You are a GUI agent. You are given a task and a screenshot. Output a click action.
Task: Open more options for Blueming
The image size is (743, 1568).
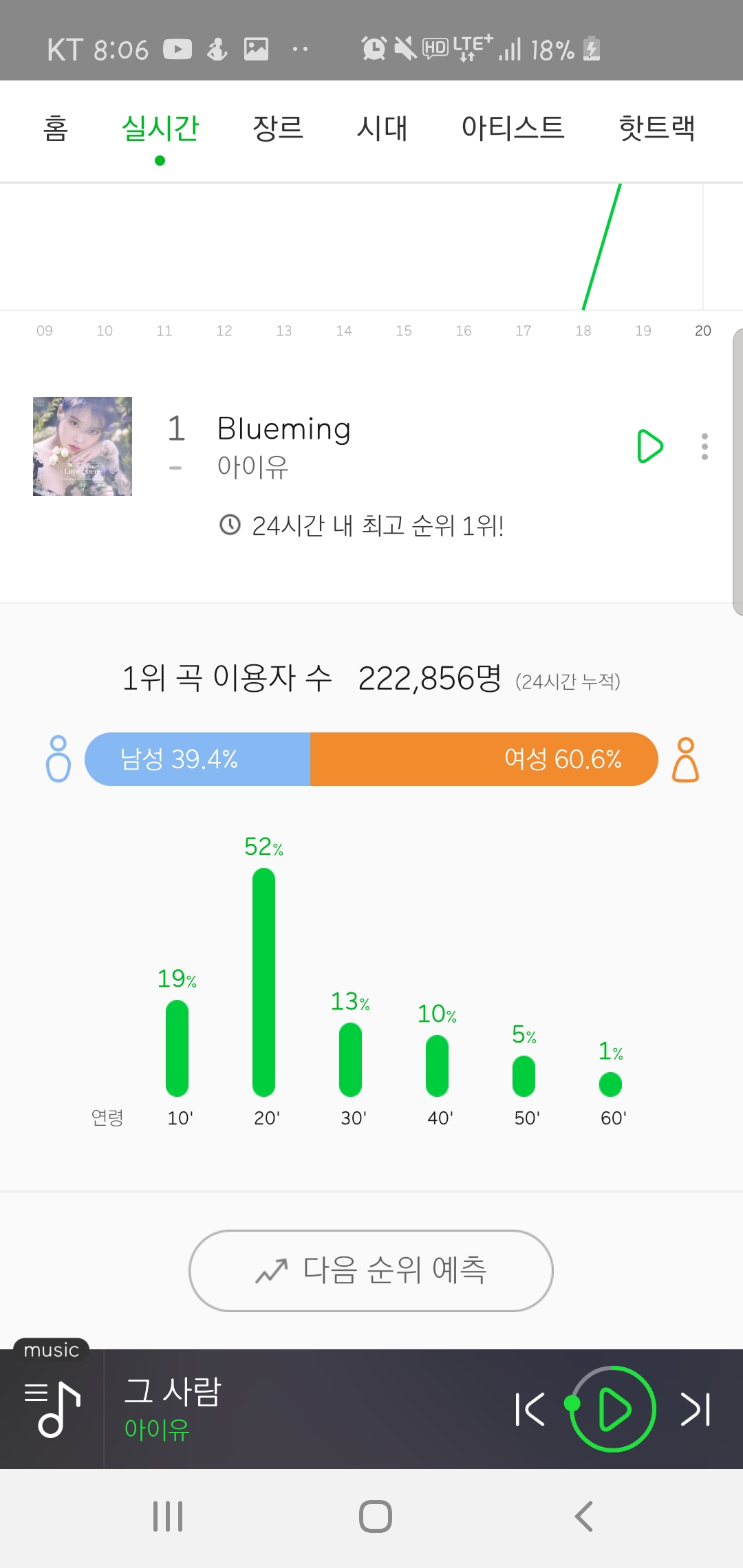(x=704, y=446)
